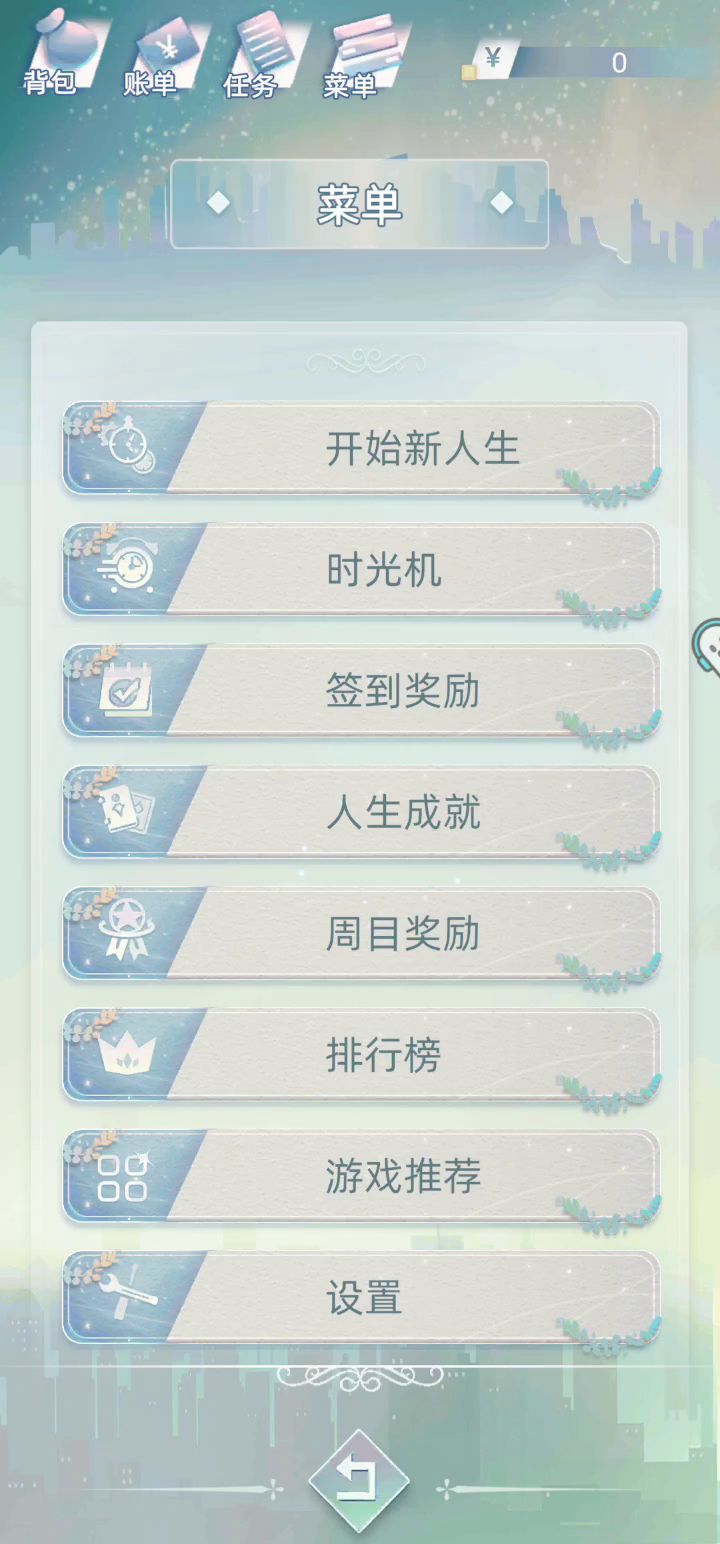Open the 排行榜 leaderboard
This screenshot has height=1544, width=720.
point(361,1055)
